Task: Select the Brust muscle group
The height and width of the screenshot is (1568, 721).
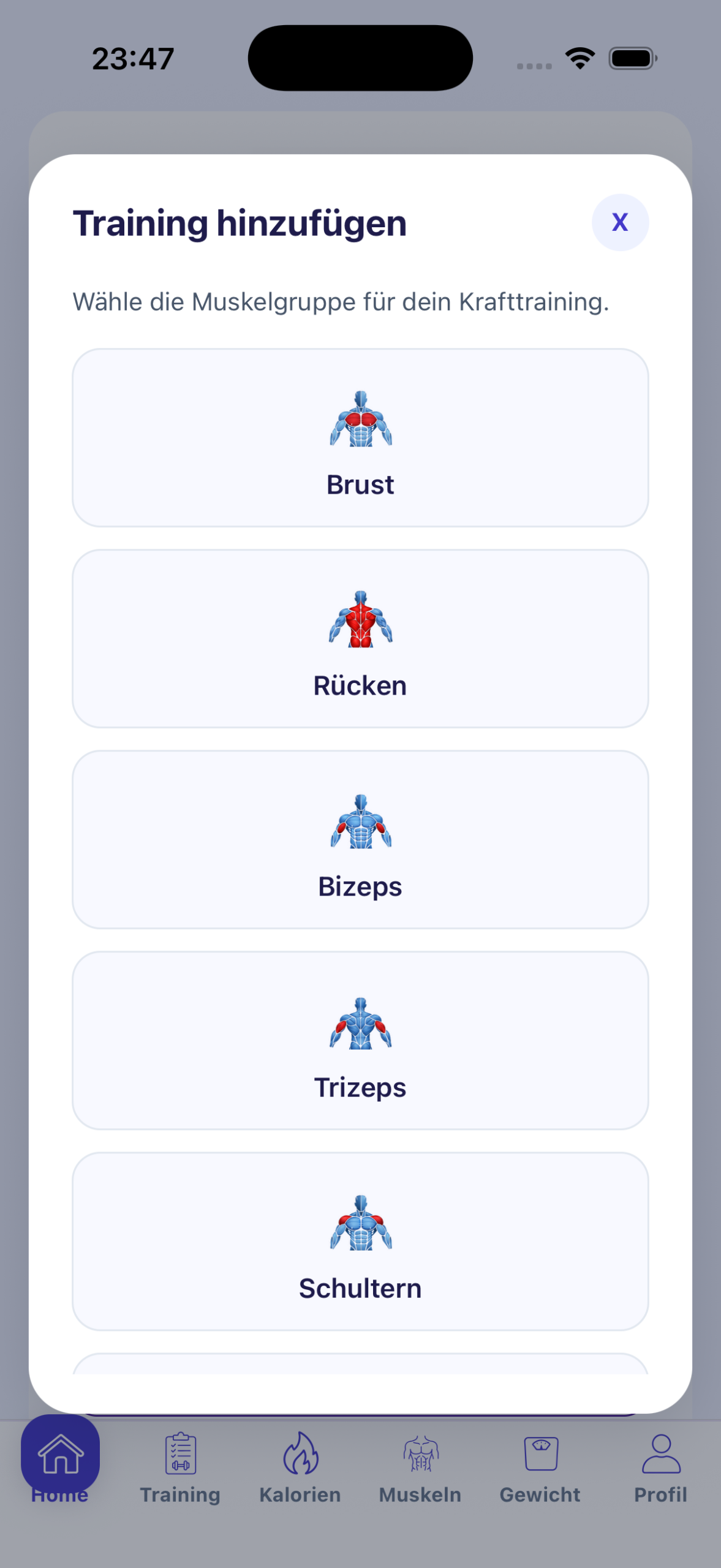Action: [x=360, y=438]
